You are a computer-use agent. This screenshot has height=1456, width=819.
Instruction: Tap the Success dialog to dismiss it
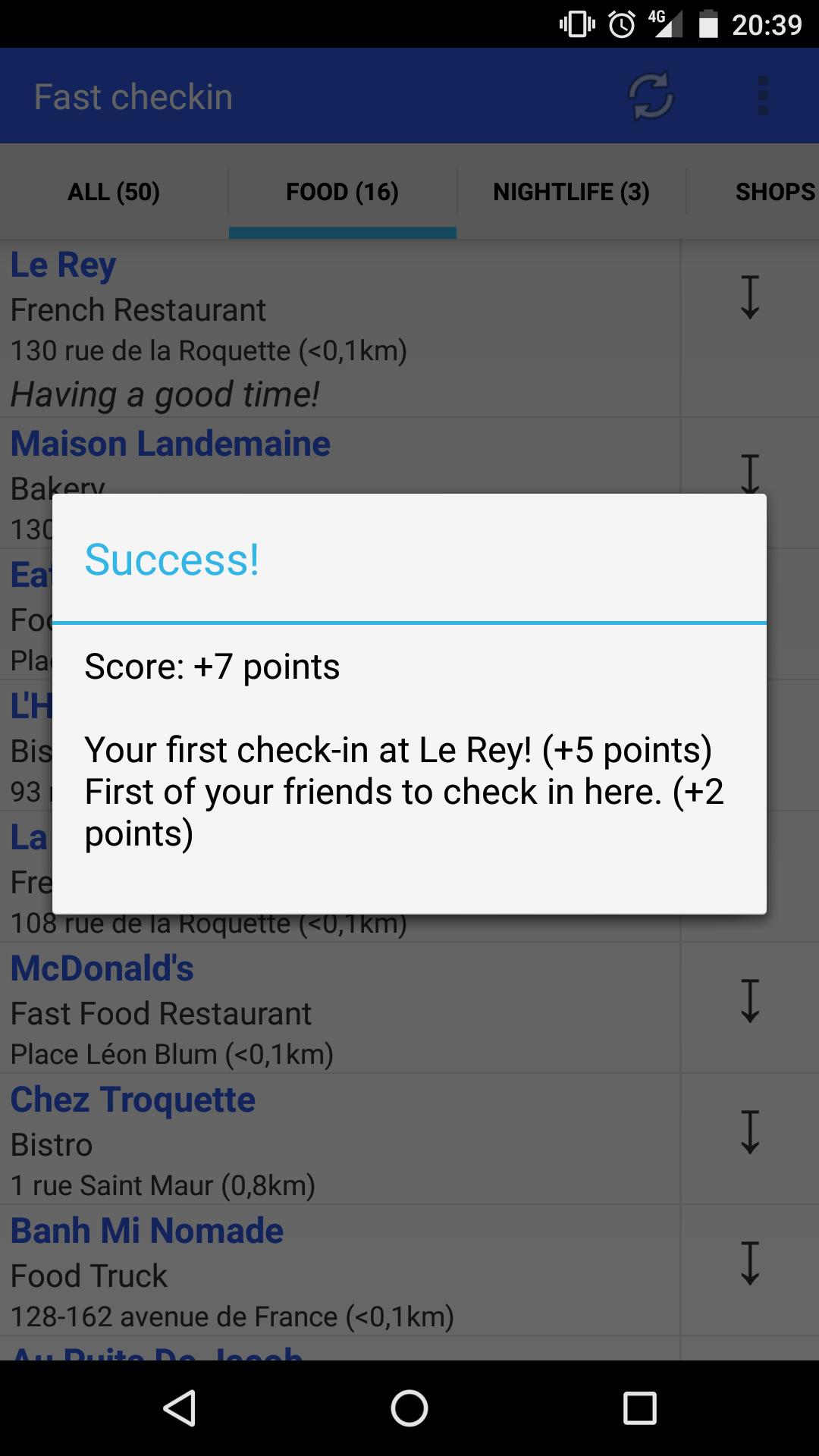pyautogui.click(x=409, y=705)
